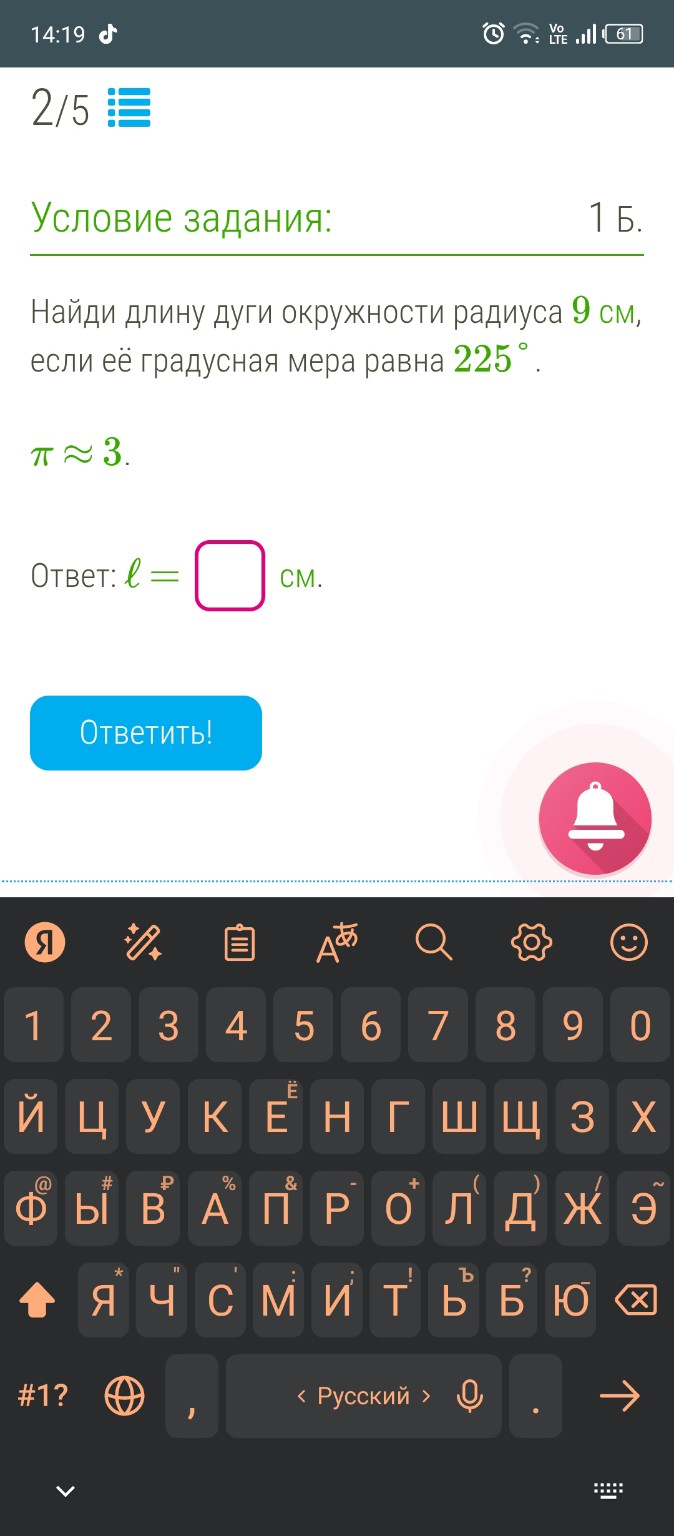674x1536 pixels.
Task: Open the task list icon next to 2/5
Action: [x=129, y=108]
